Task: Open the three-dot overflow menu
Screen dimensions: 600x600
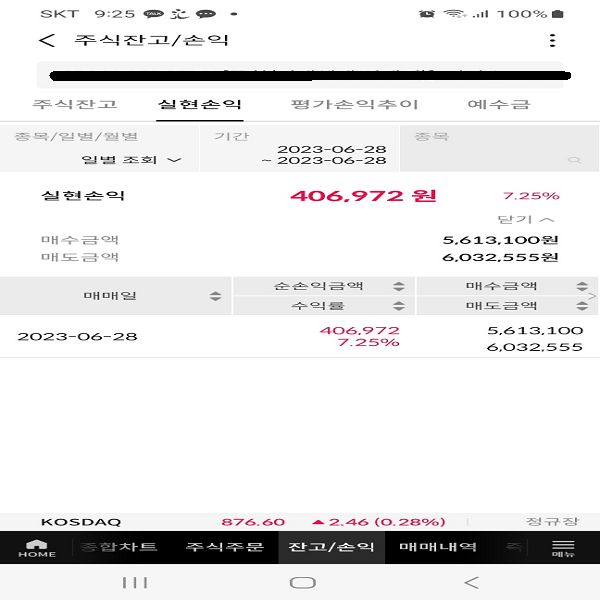Action: pos(552,41)
